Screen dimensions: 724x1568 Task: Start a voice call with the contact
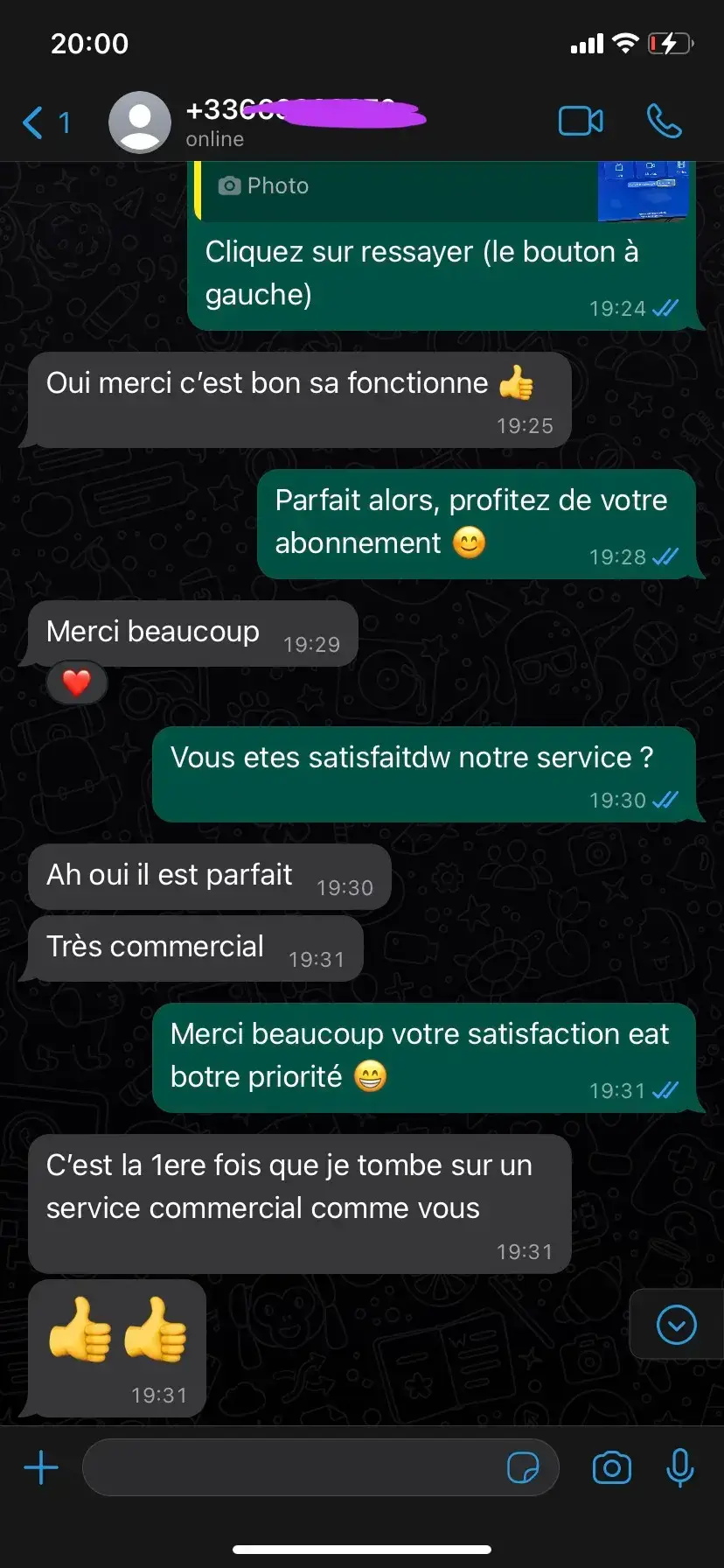coord(665,121)
